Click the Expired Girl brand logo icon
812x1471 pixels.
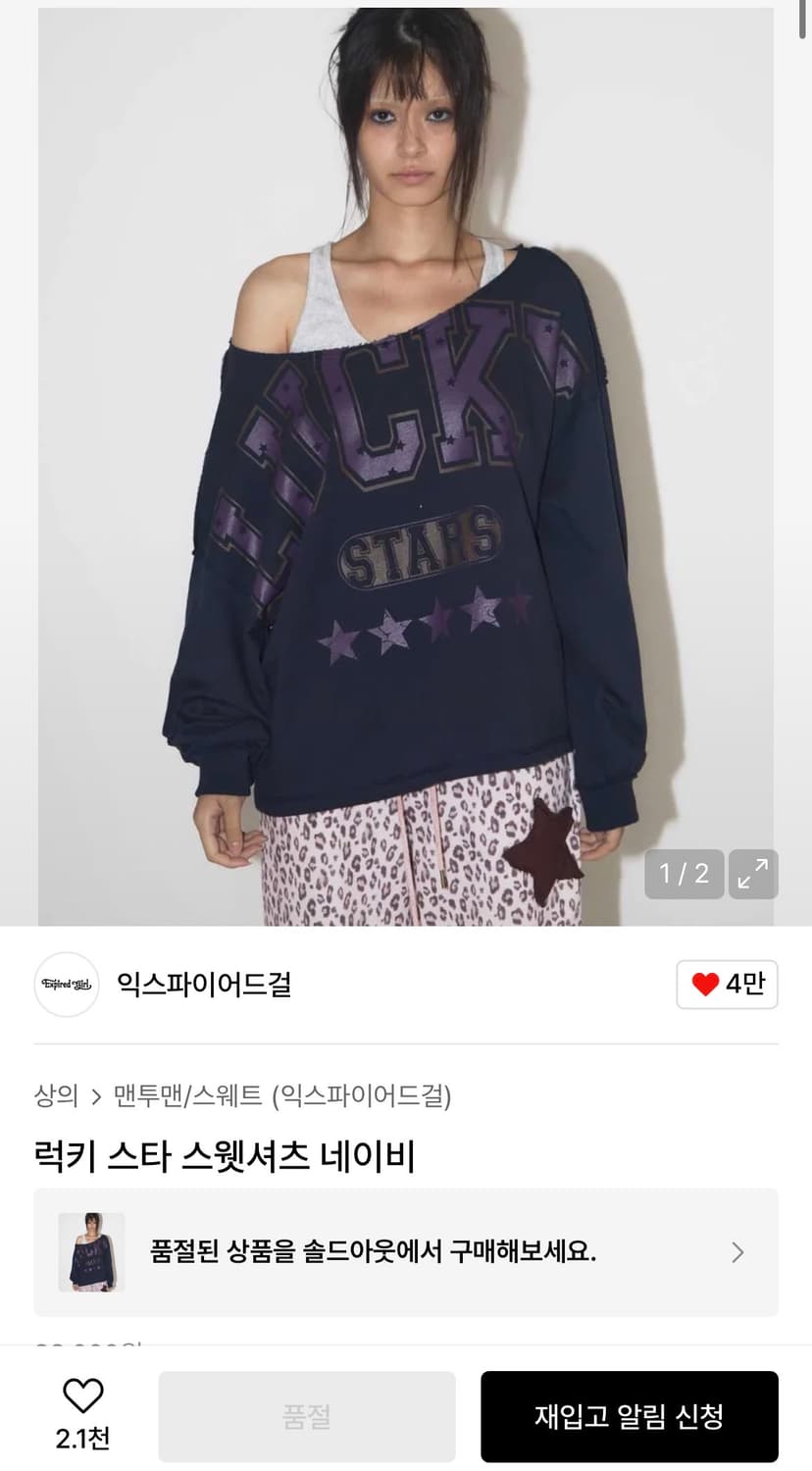(66, 985)
